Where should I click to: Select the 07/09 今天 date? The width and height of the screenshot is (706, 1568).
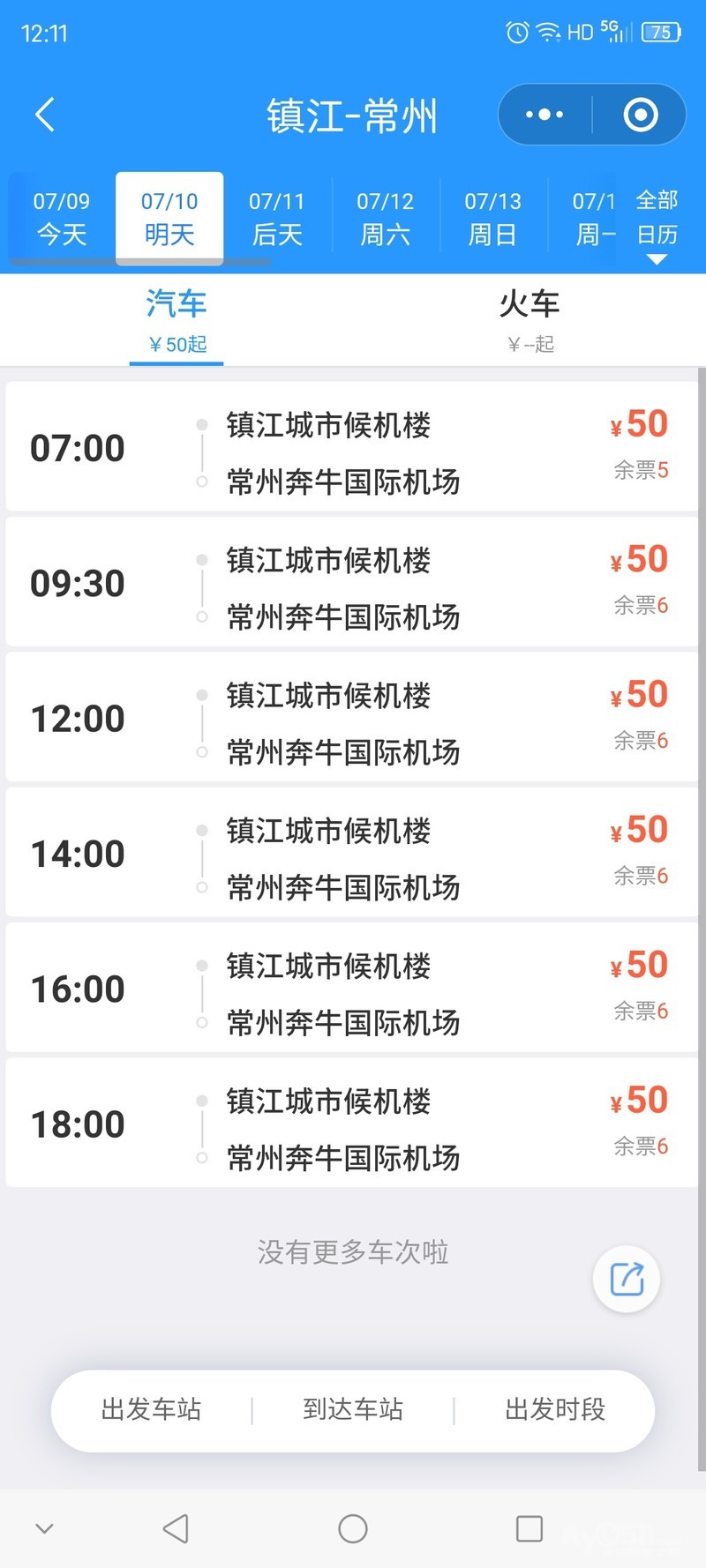point(62,219)
